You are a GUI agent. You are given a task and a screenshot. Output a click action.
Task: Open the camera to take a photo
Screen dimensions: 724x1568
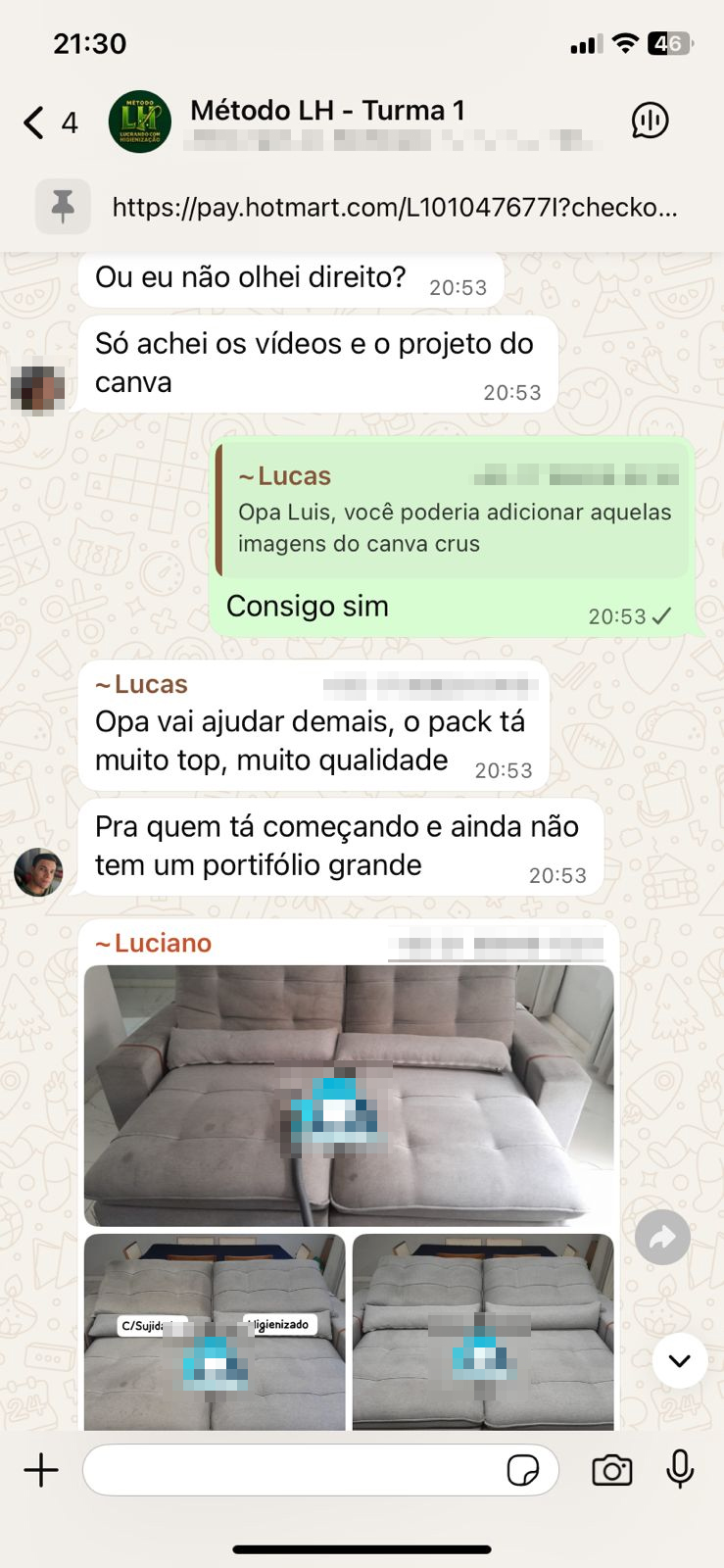tap(611, 1470)
